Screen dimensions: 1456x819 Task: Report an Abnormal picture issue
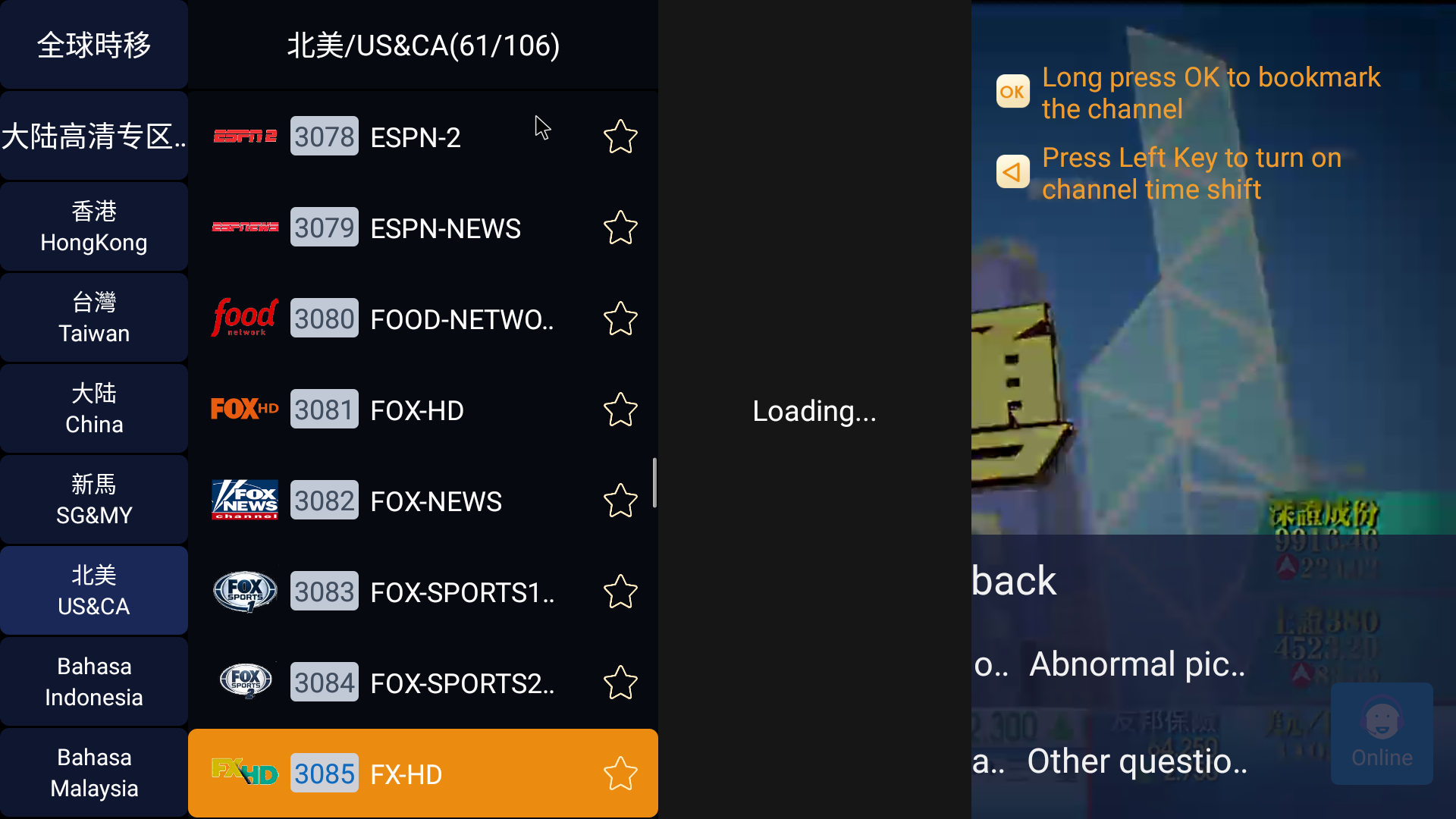coord(1136,664)
